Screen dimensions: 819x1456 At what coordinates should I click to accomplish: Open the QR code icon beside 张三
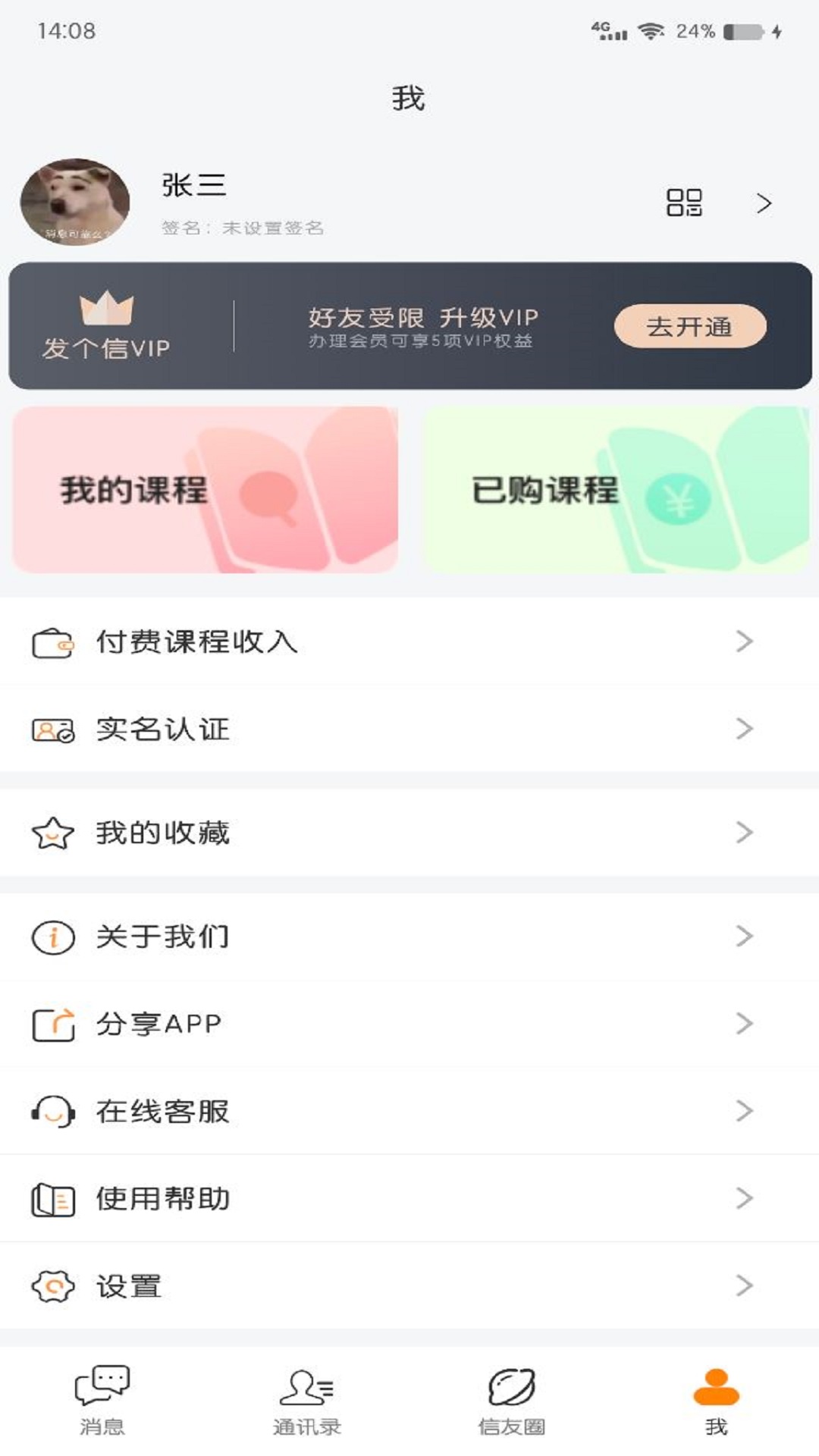(x=684, y=202)
